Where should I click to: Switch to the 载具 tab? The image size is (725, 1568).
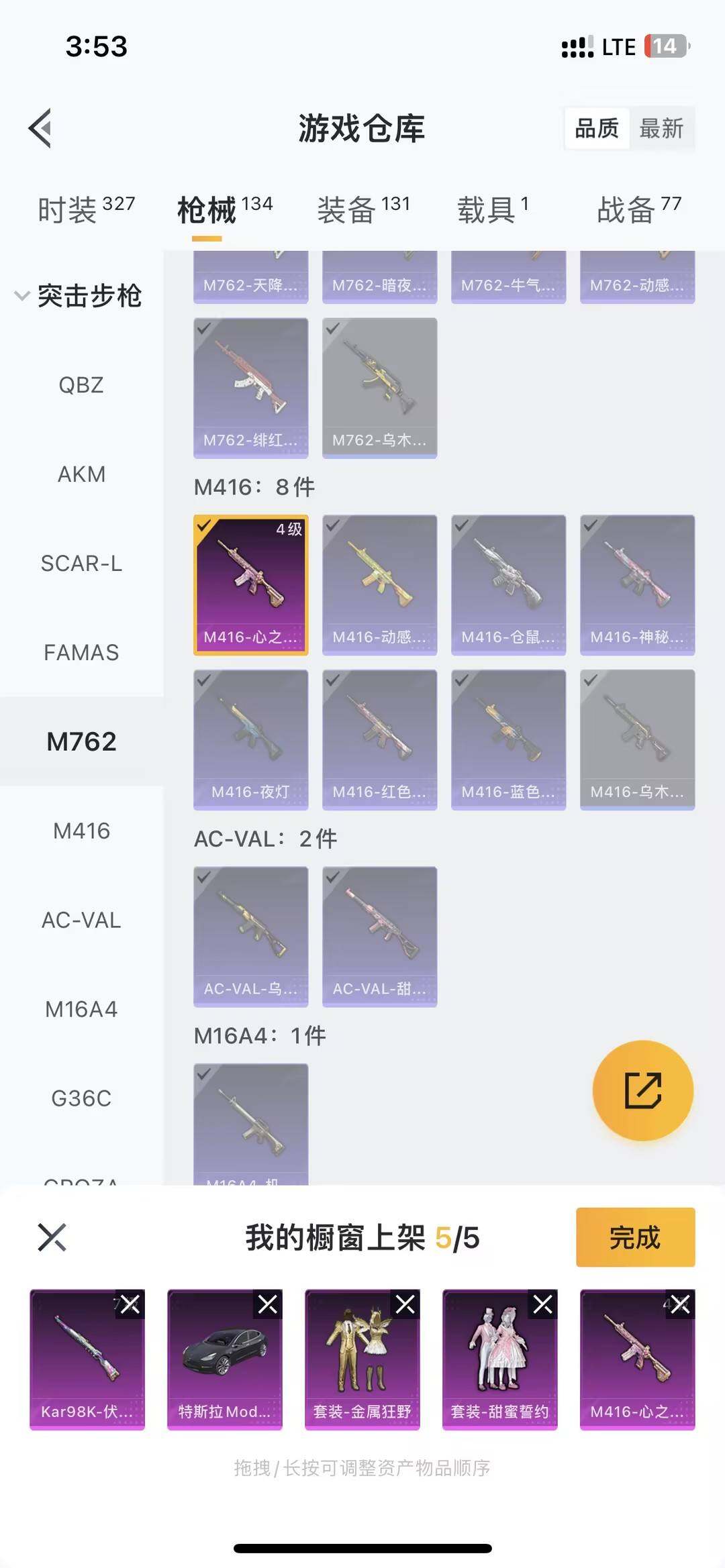493,209
